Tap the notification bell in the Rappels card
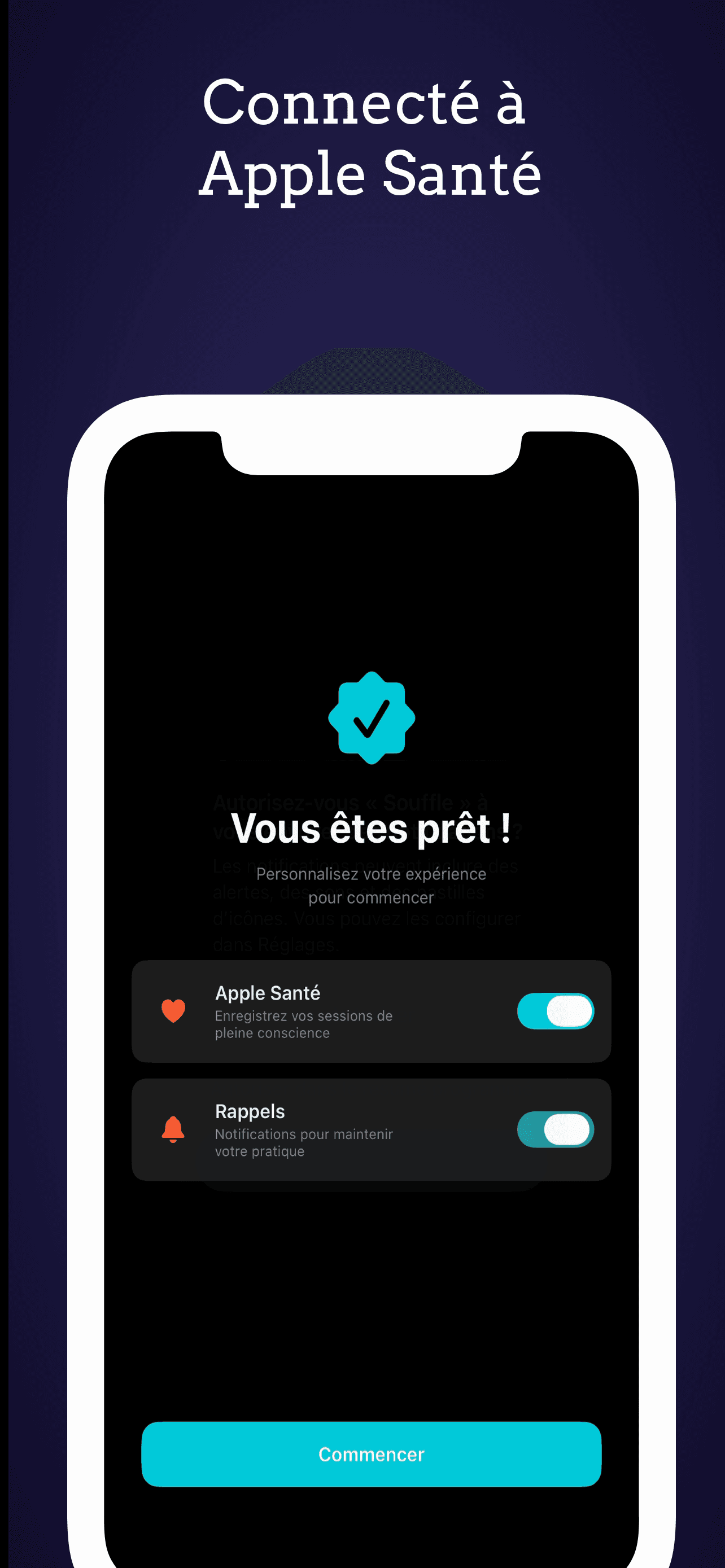Image resolution: width=725 pixels, height=1568 pixels. [174, 1129]
